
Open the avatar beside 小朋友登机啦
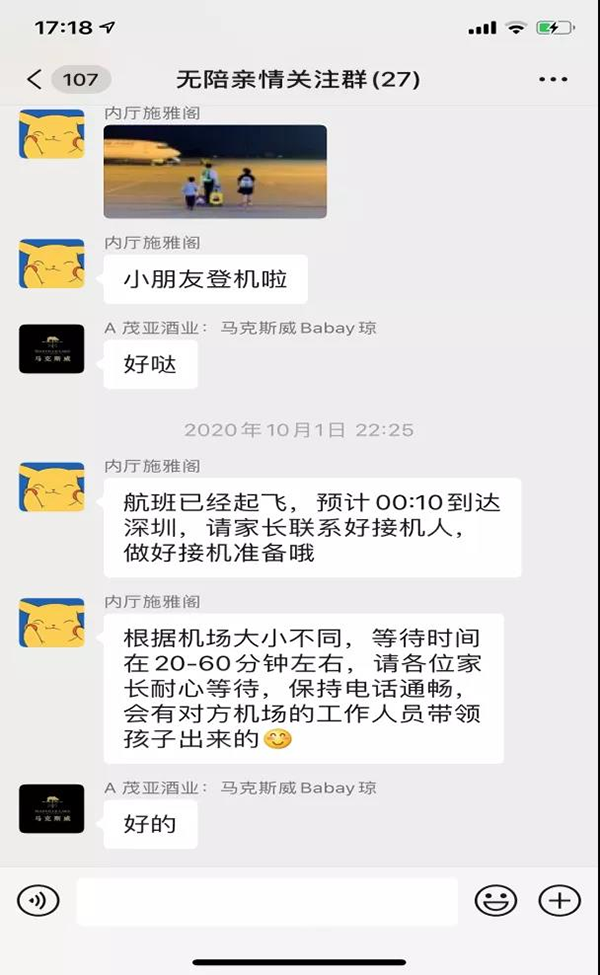(x=51, y=264)
